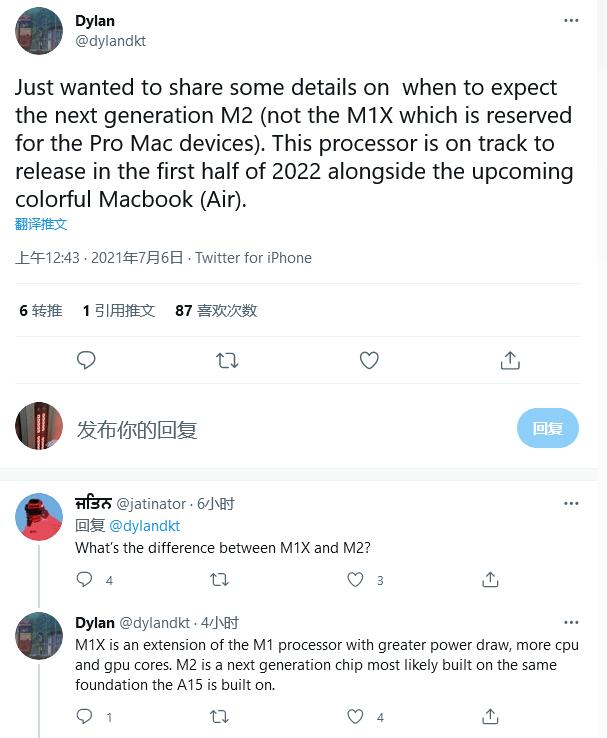Image resolution: width=607 pixels, height=738 pixels.
Task: Like Dylan's main tweet
Action: pos(369,360)
